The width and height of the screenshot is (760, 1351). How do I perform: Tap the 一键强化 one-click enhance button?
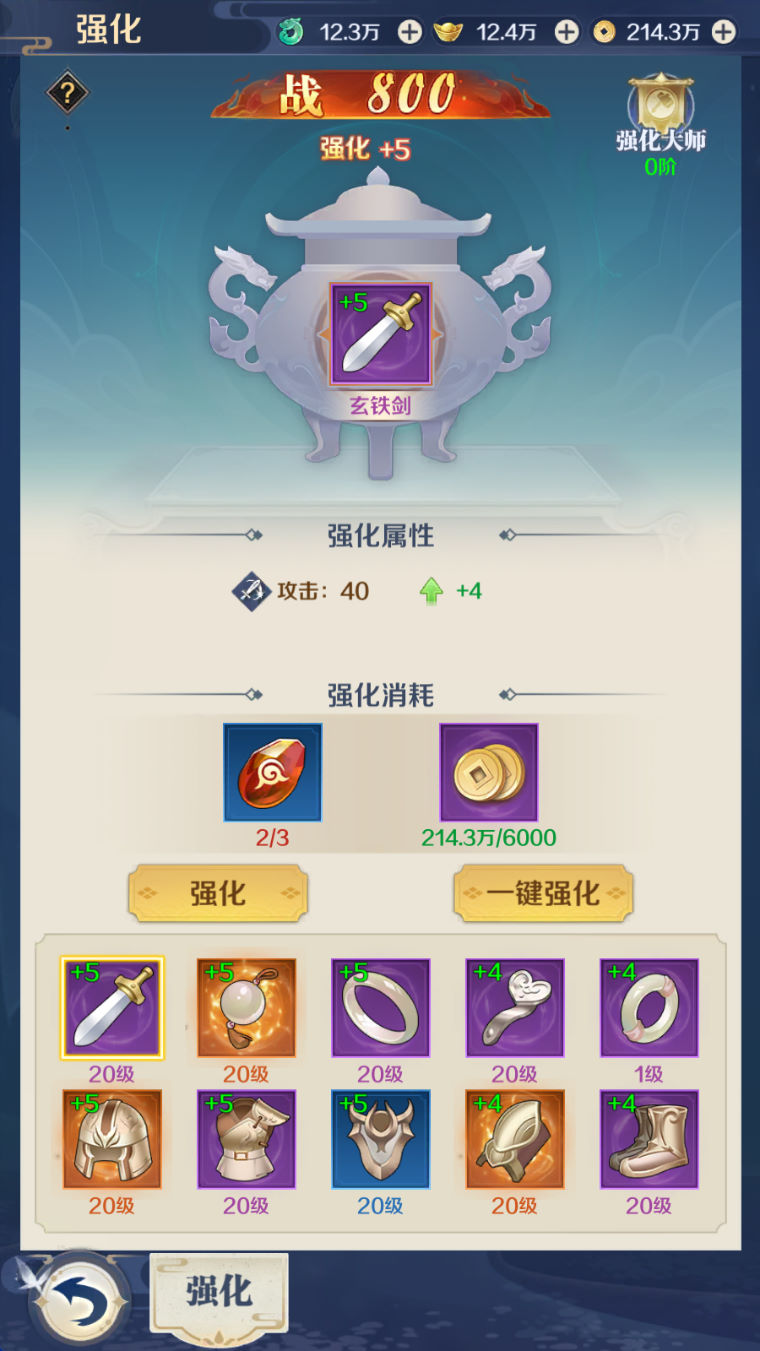click(543, 893)
